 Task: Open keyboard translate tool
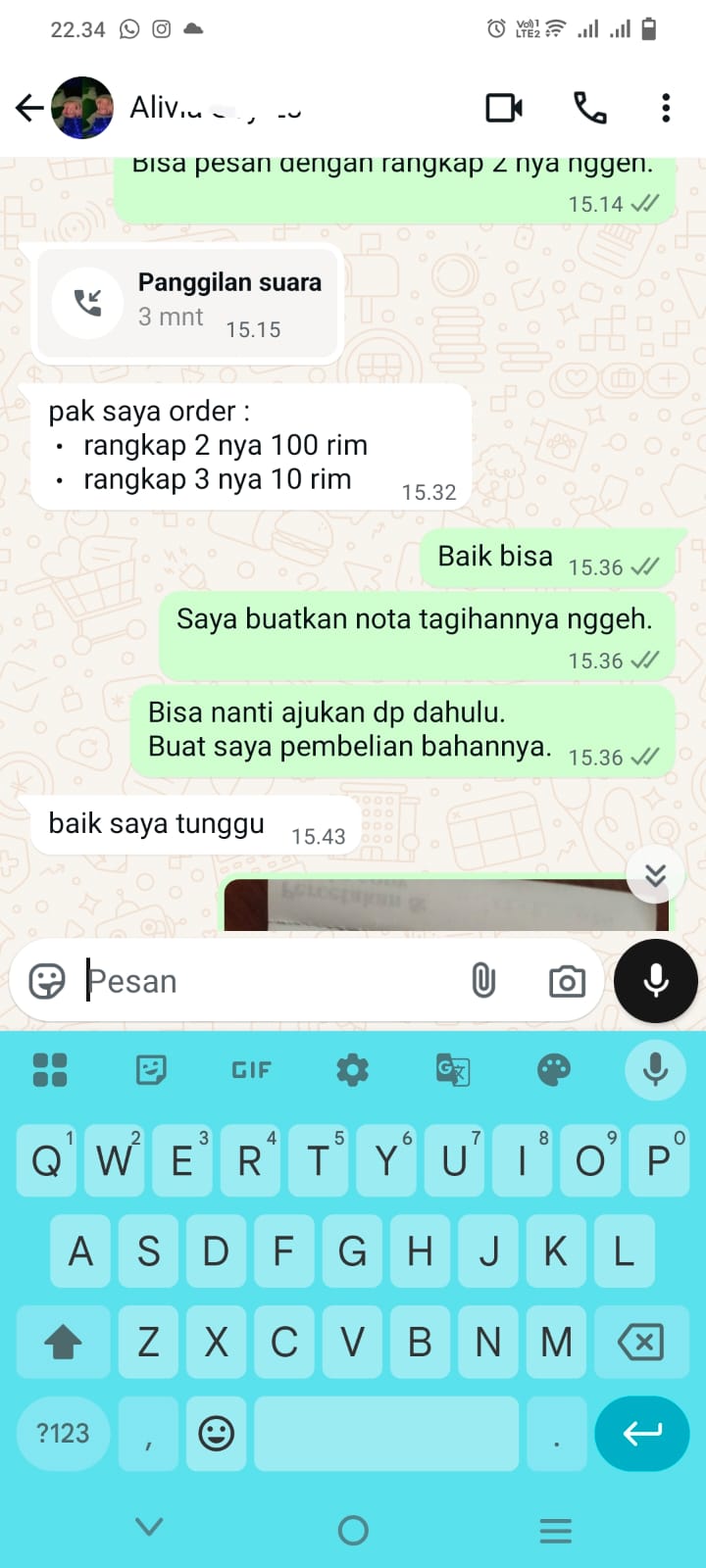pyautogui.click(x=453, y=1070)
